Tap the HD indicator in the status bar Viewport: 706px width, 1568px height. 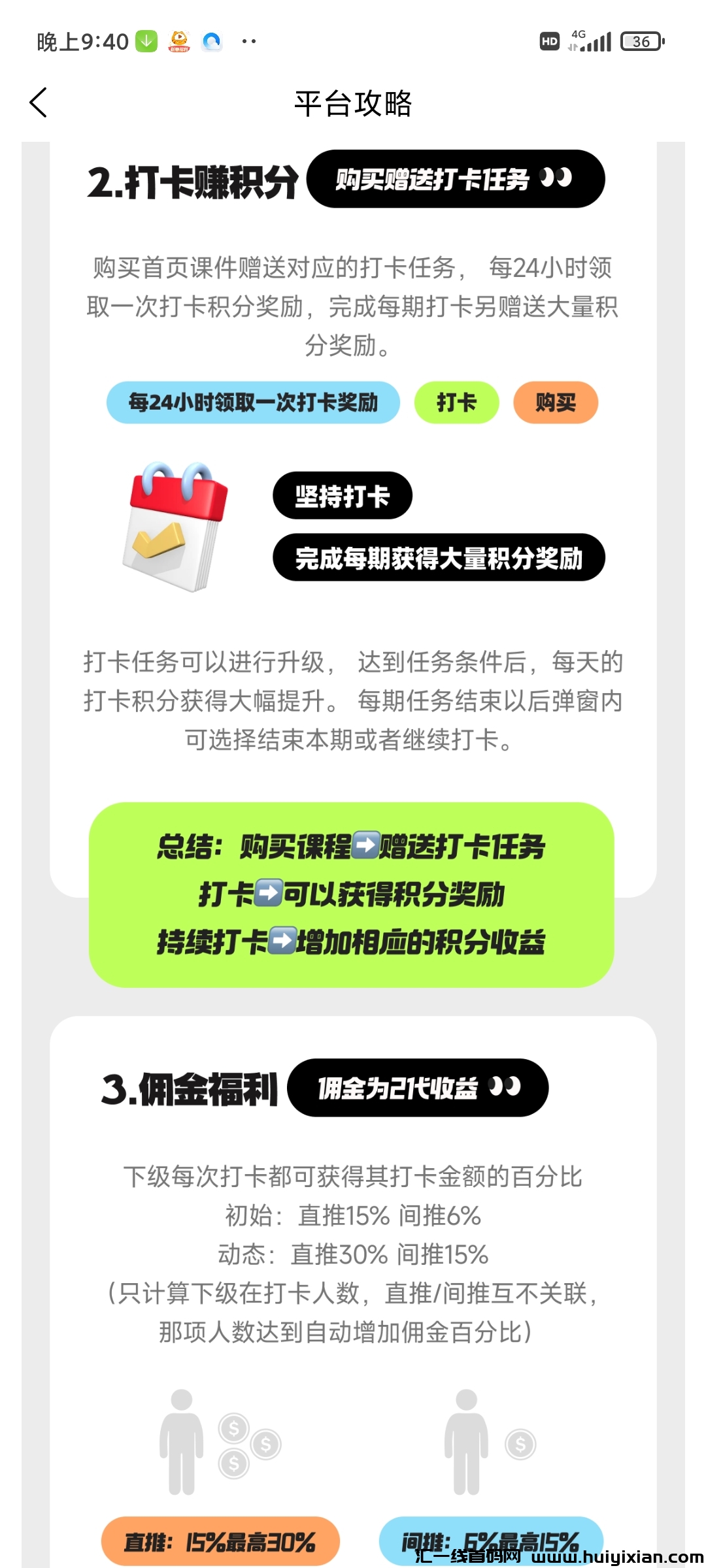pyautogui.click(x=549, y=41)
